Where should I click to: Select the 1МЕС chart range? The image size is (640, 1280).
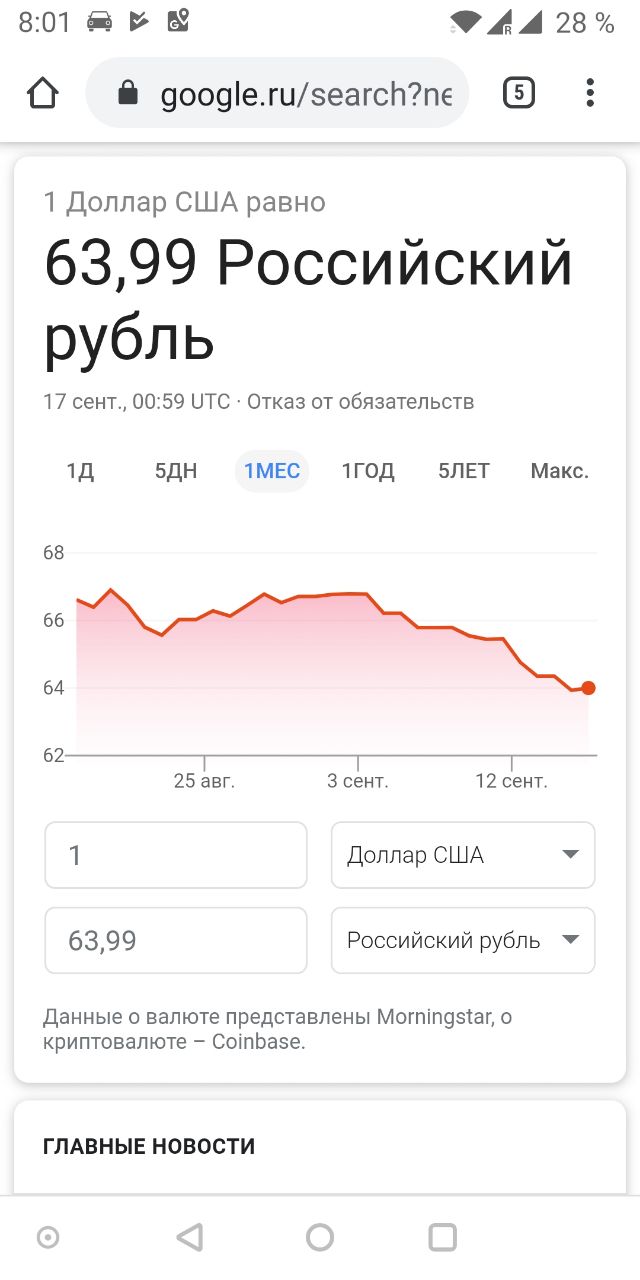coord(272,471)
